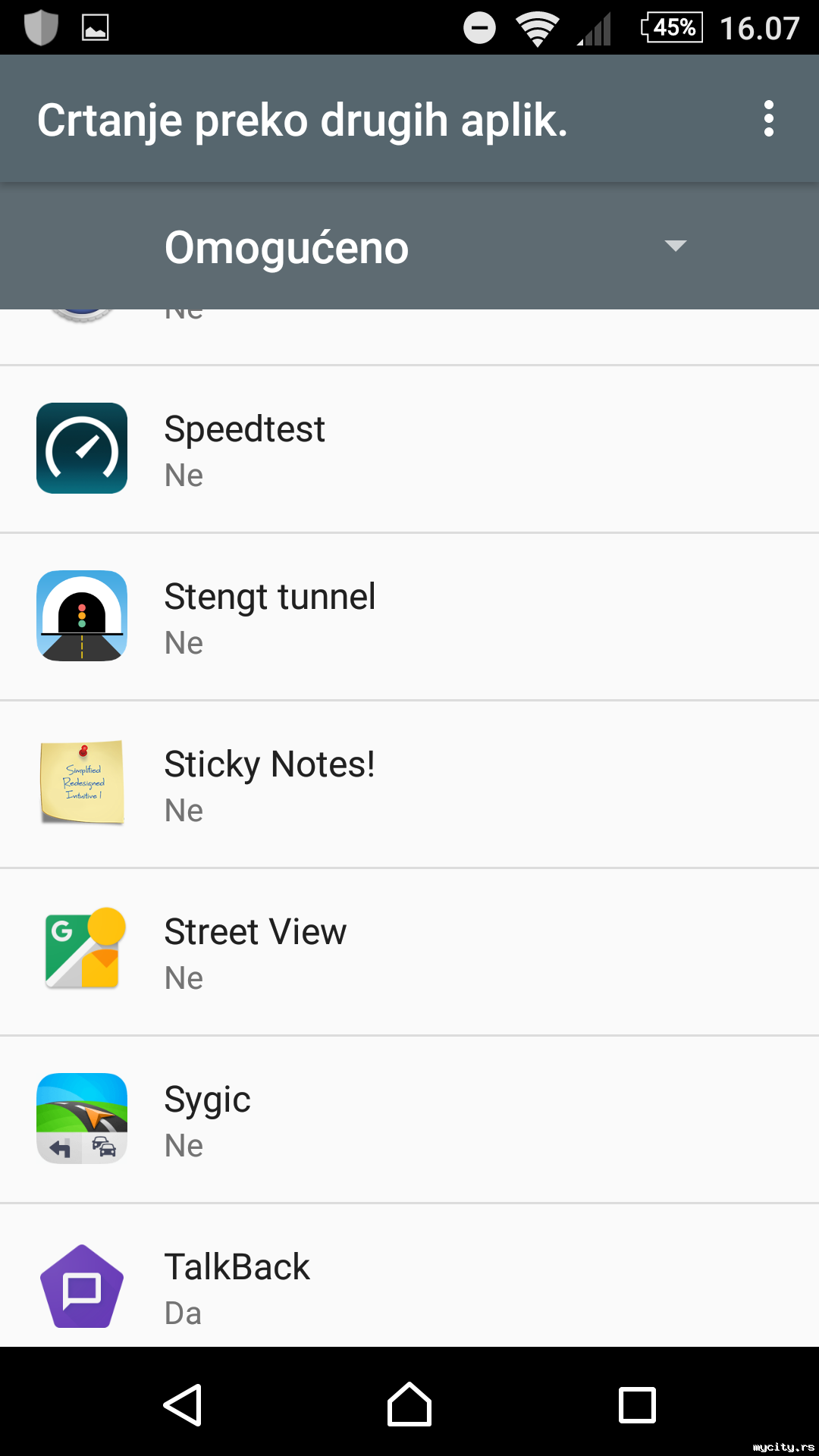Open recent apps from navigation bar
The image size is (819, 1456).
pos(637,1405)
